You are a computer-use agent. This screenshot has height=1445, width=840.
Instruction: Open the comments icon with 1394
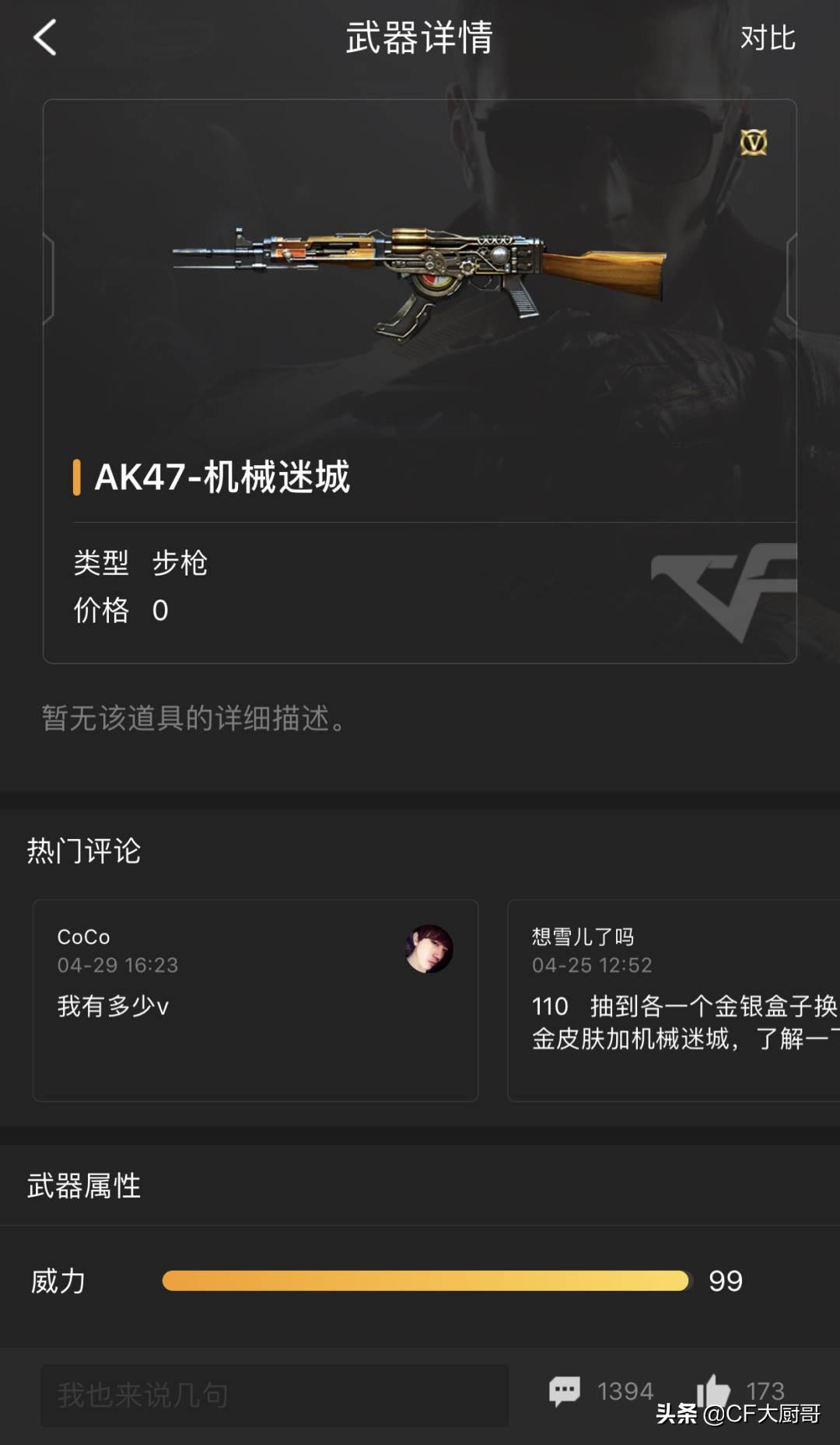[x=565, y=1391]
